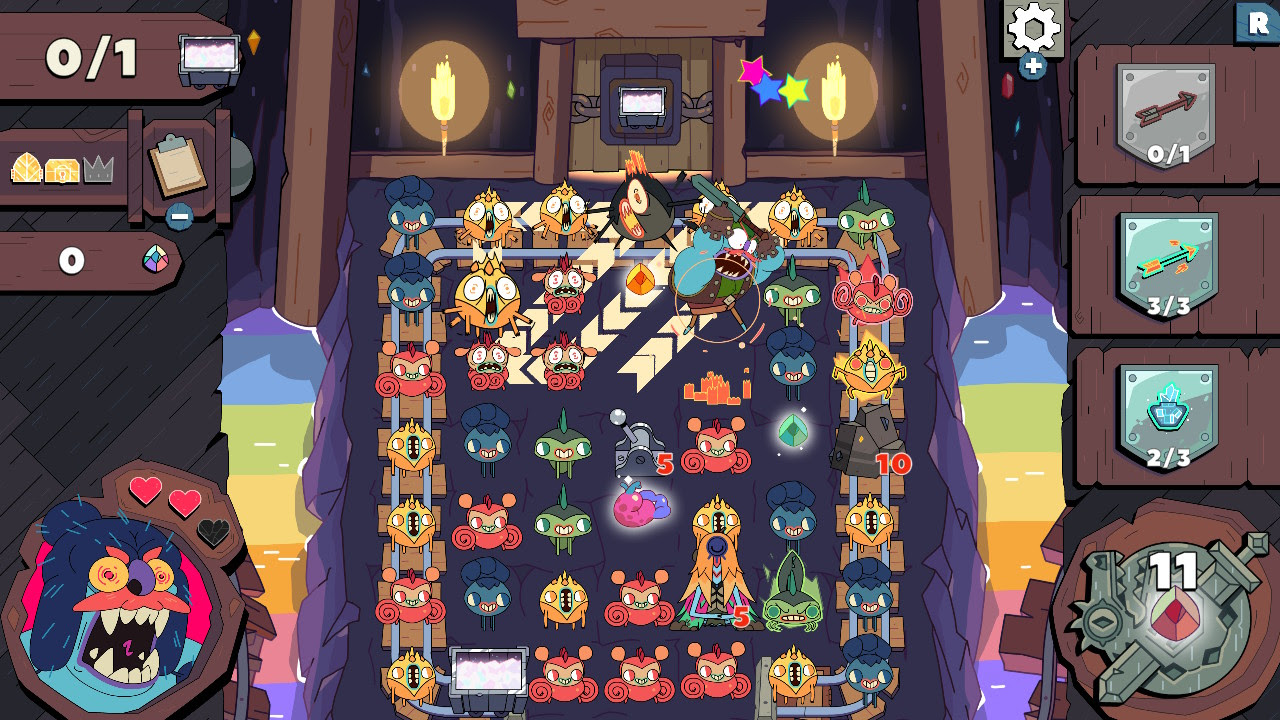Collect the glowing green gem

click(x=793, y=431)
